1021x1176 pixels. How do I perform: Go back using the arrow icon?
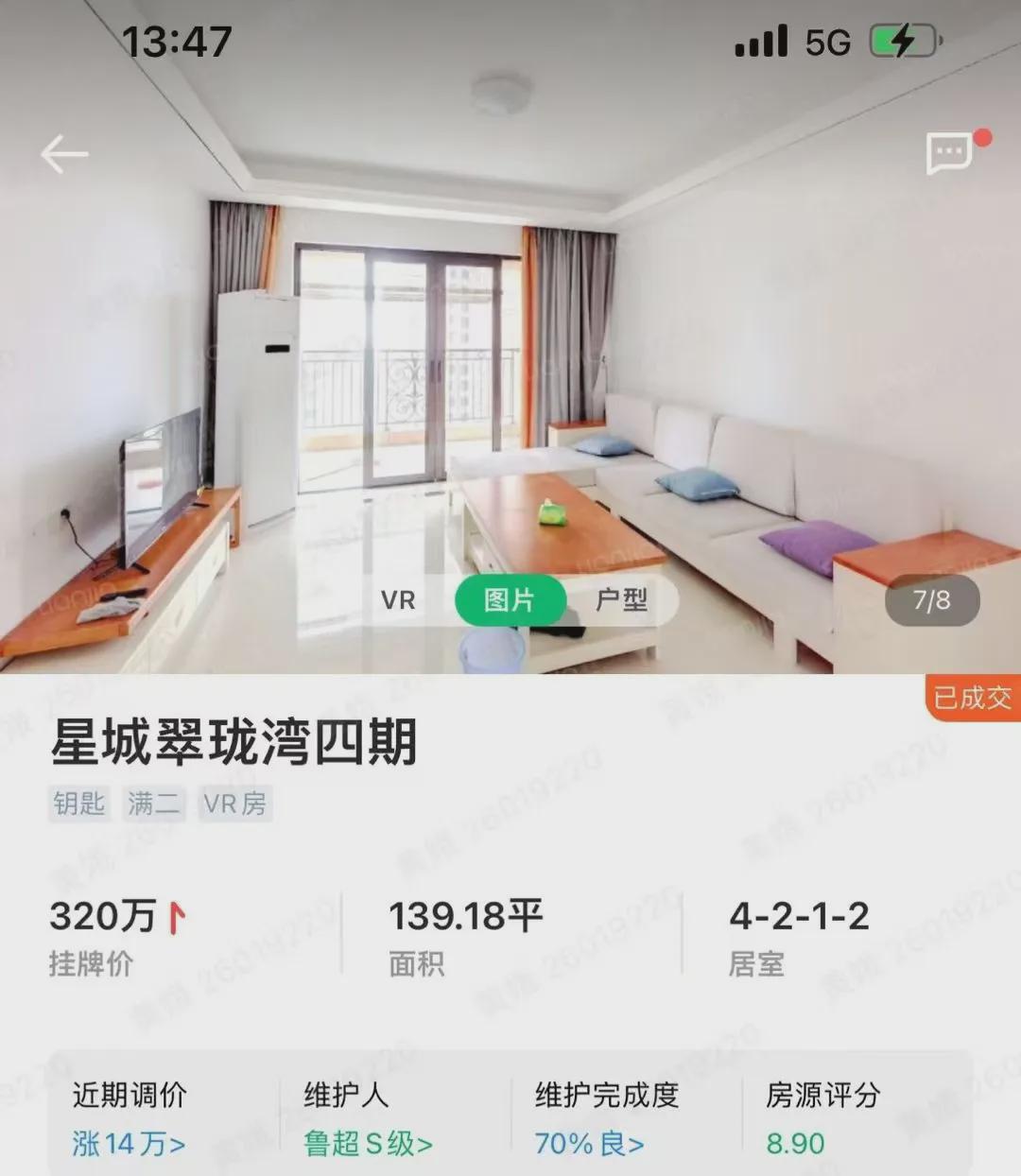pos(64,154)
